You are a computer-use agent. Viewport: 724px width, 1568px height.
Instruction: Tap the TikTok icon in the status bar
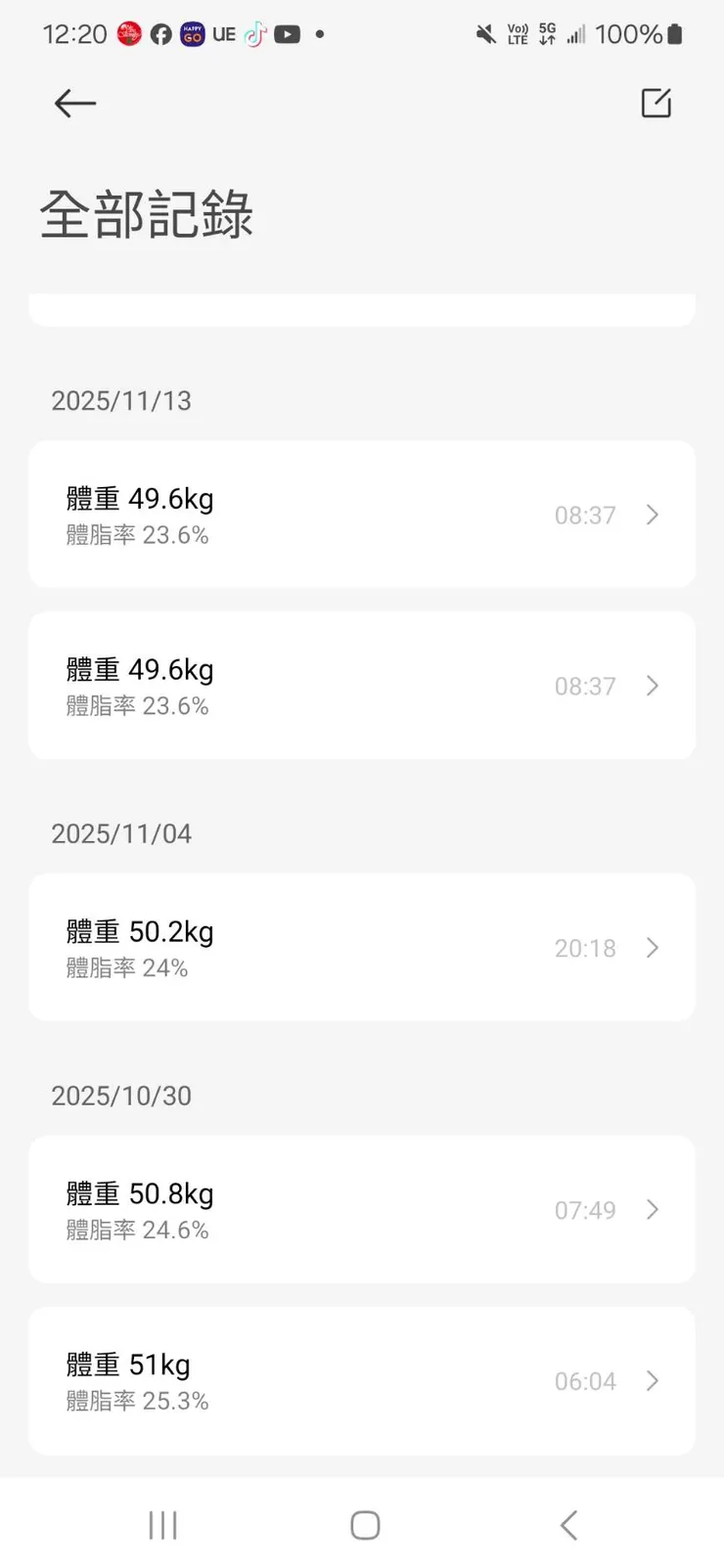[254, 34]
